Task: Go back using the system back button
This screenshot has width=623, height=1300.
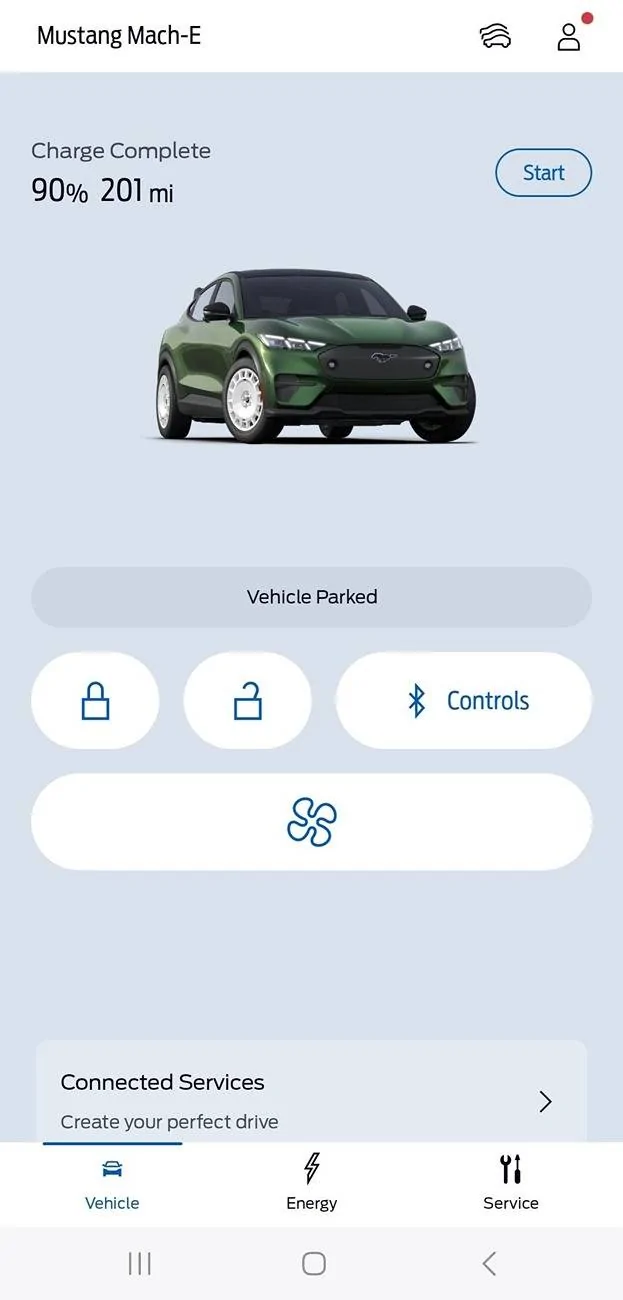Action: click(488, 1263)
